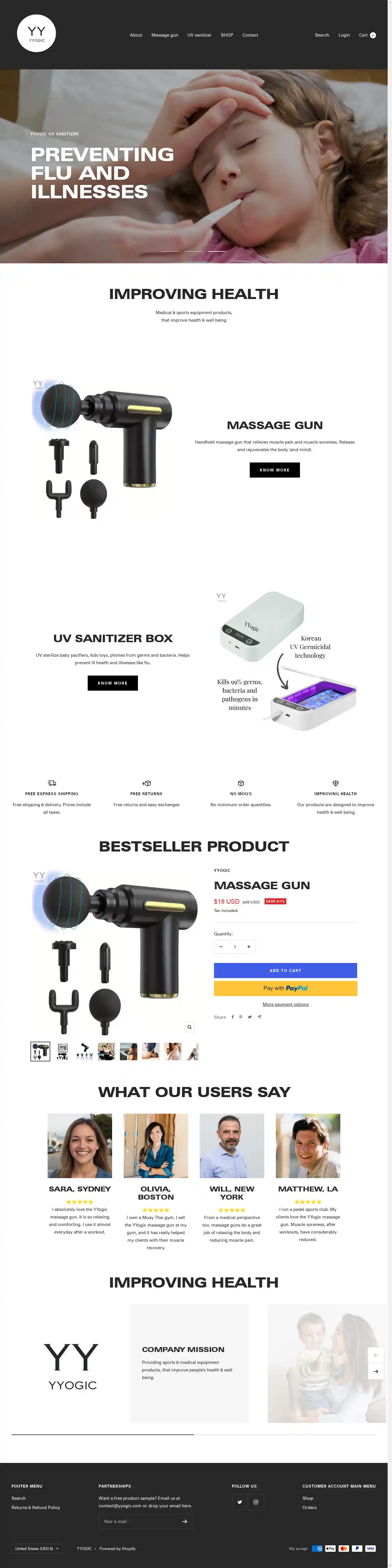Add the massage gun to cart
Viewport: 392px width, 1568px height.
pyautogui.click(x=285, y=970)
